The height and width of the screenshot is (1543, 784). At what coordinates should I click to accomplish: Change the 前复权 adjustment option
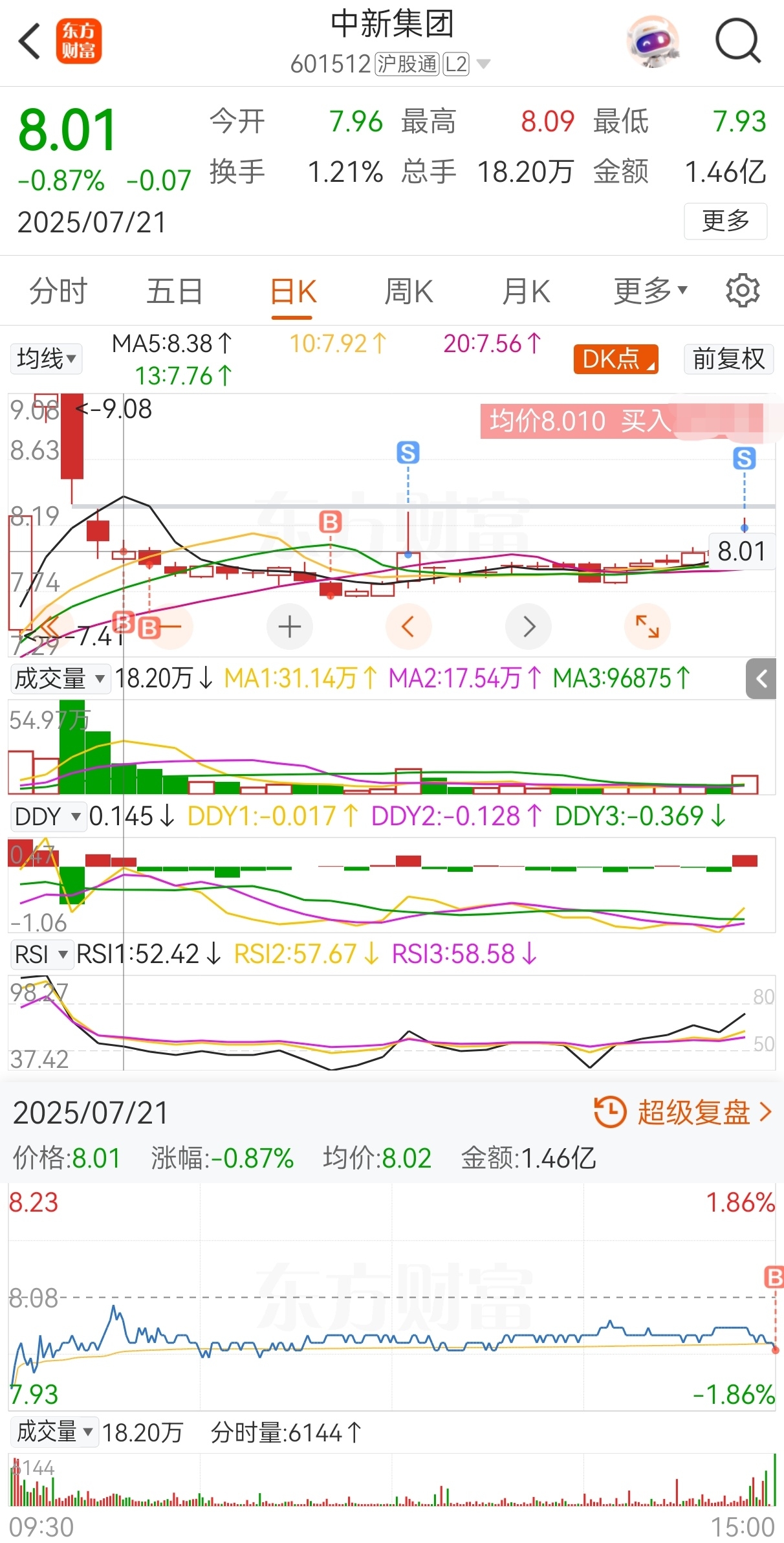[728, 359]
